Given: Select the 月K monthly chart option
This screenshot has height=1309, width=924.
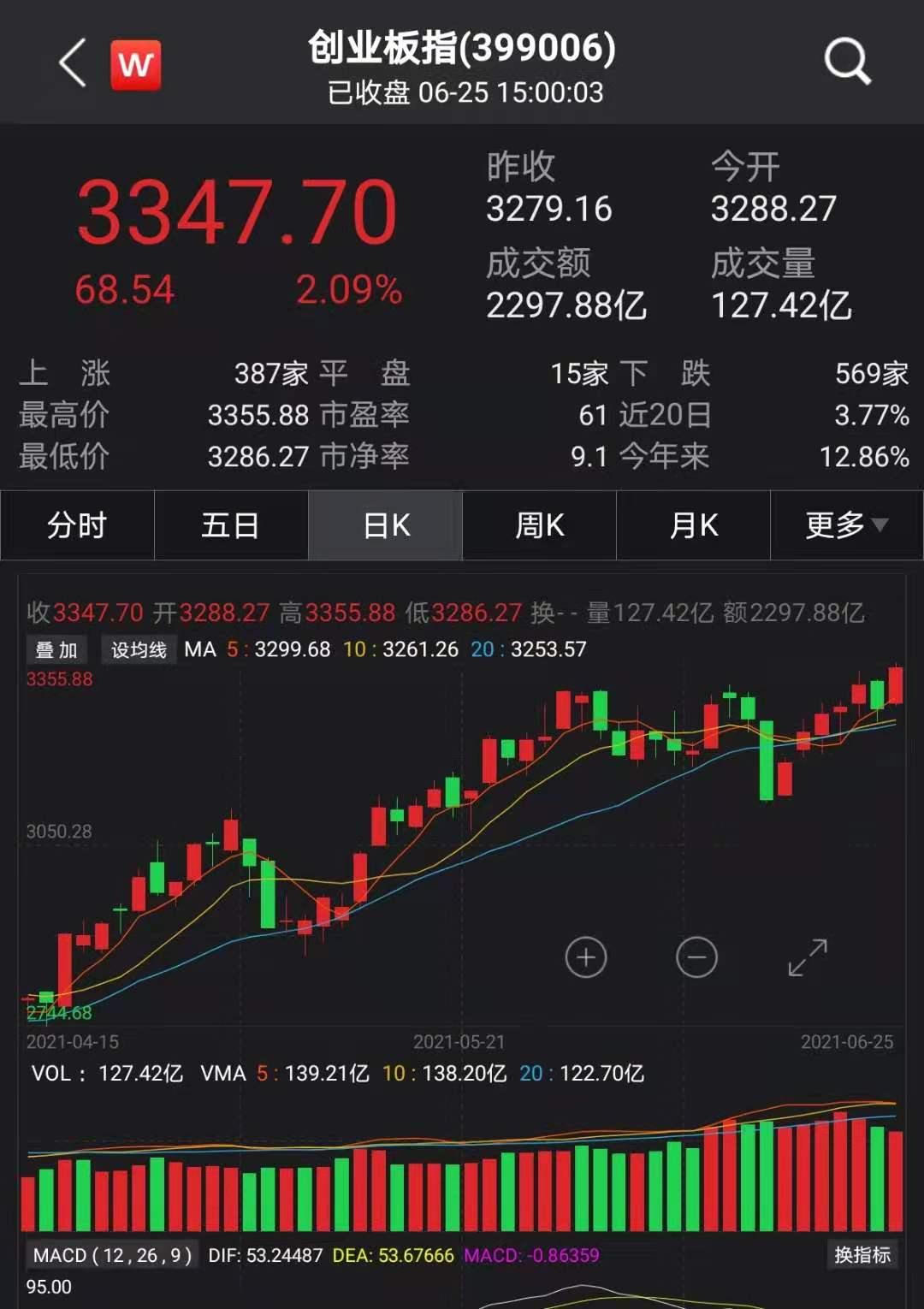Looking at the screenshot, I should (692, 525).
